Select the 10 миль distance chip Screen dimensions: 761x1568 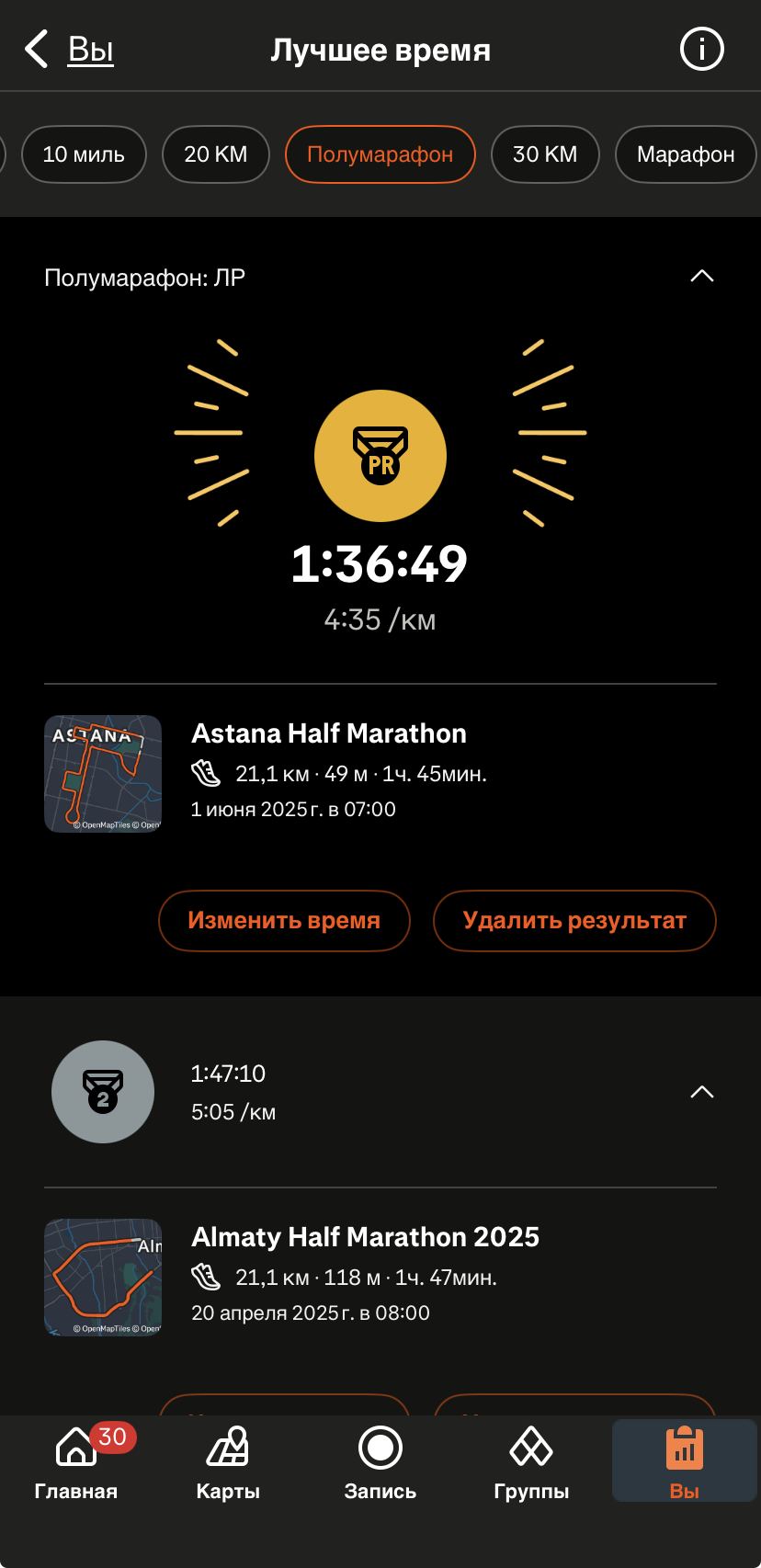[x=84, y=154]
